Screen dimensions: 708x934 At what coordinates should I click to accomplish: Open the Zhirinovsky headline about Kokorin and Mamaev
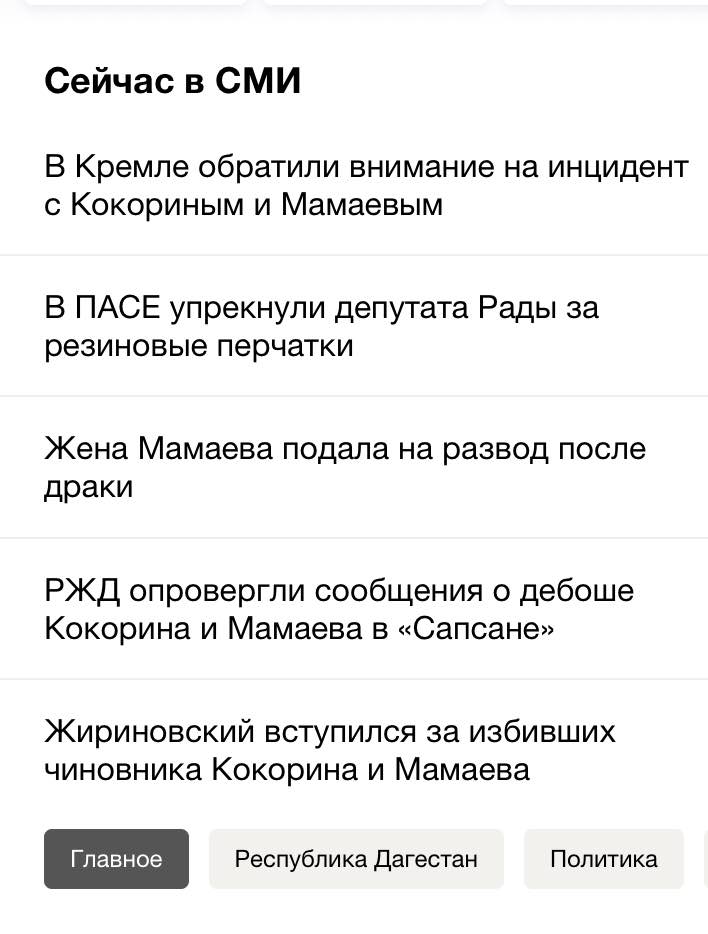(329, 751)
